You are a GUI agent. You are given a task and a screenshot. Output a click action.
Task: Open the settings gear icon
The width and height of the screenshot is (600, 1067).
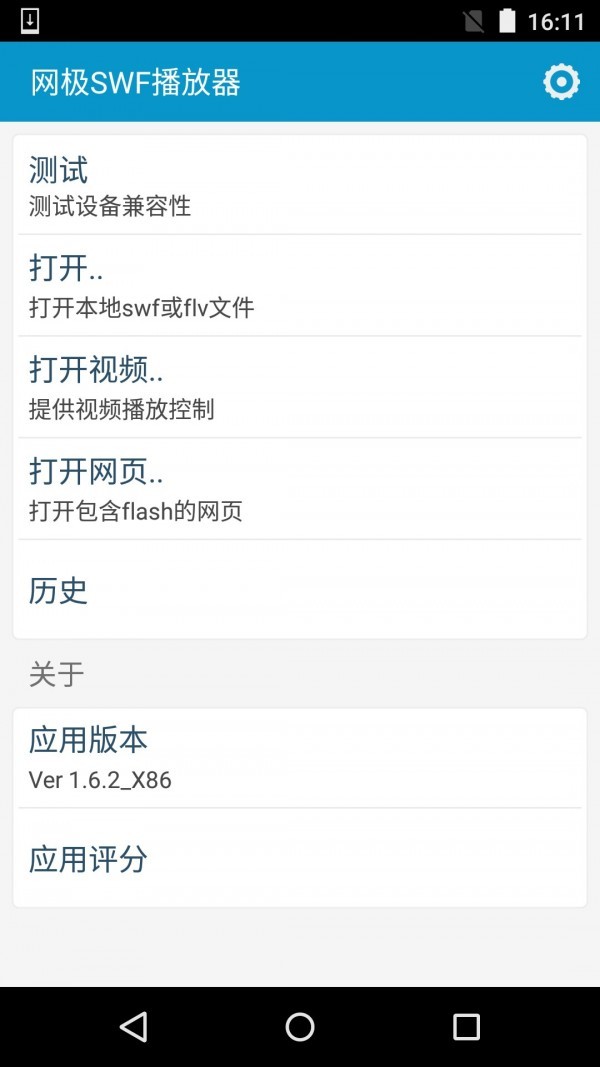(x=561, y=82)
